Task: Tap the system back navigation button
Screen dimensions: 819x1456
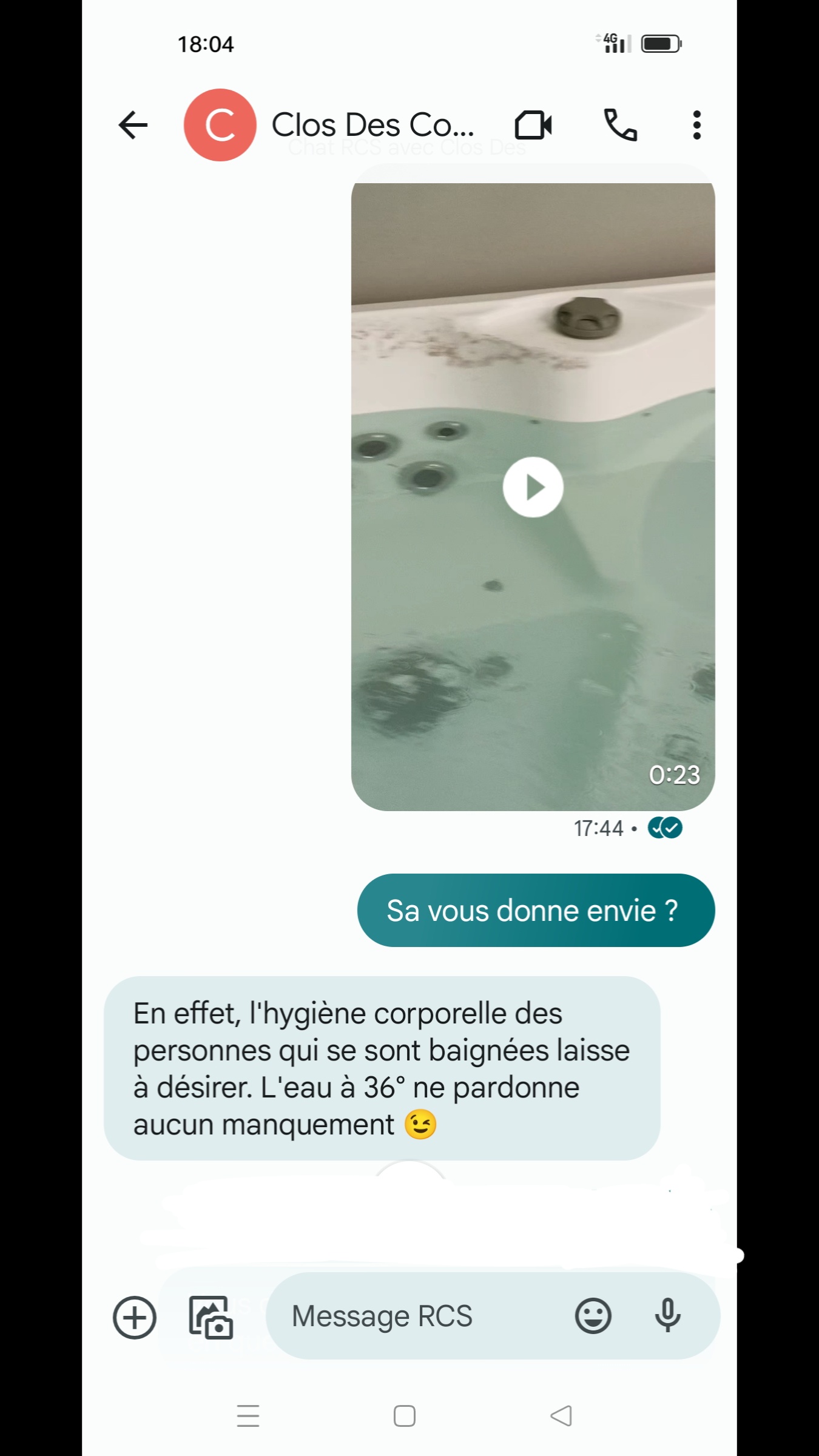Action: pos(561,1416)
